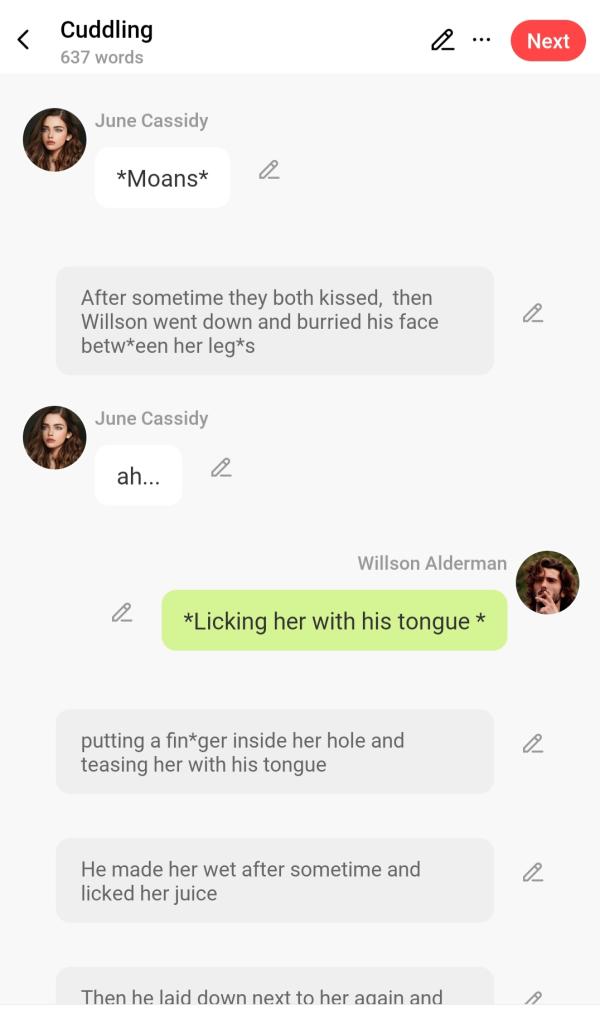Tap June Cassidy's avatar next to "ah..."
This screenshot has height=1017, width=600.
[x=54, y=437]
